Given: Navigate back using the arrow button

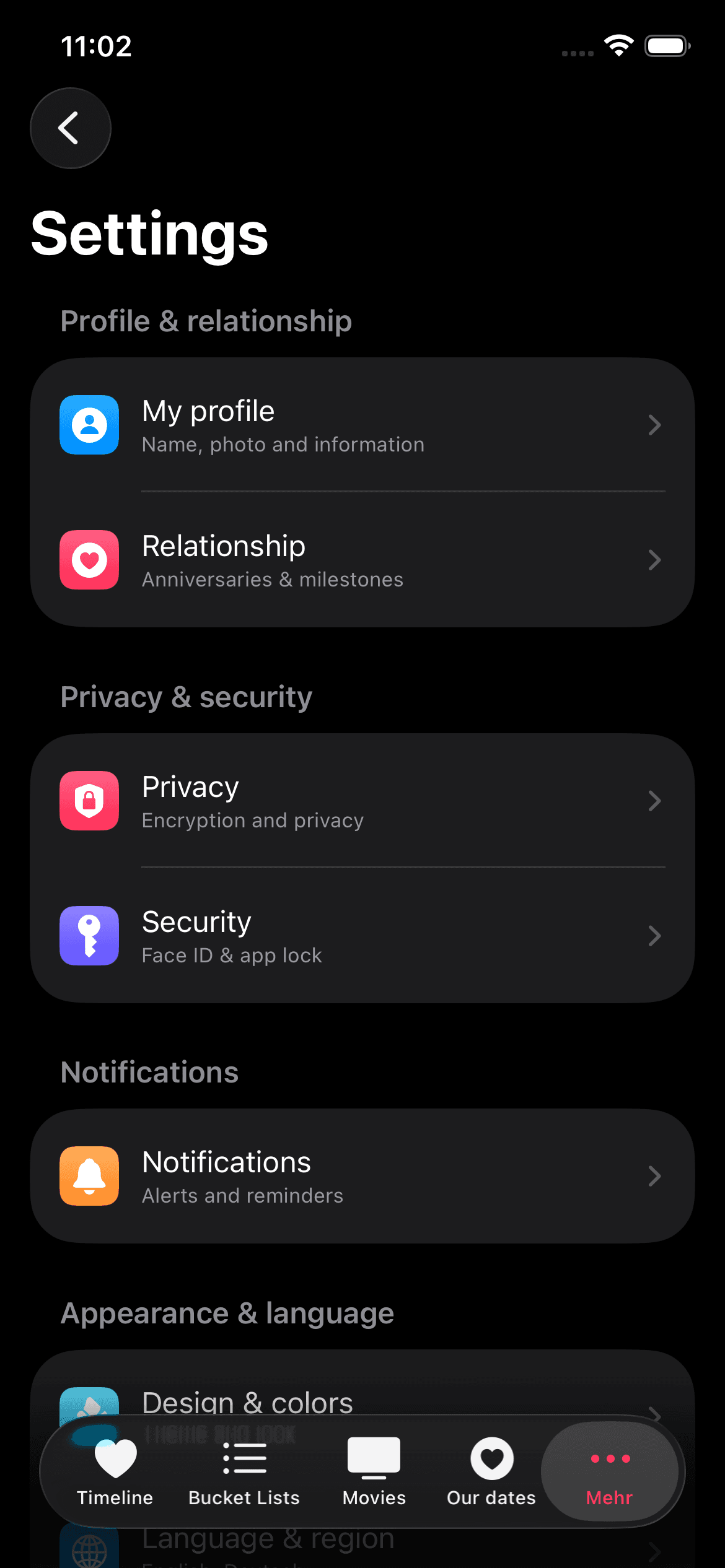Looking at the screenshot, I should 70,127.
